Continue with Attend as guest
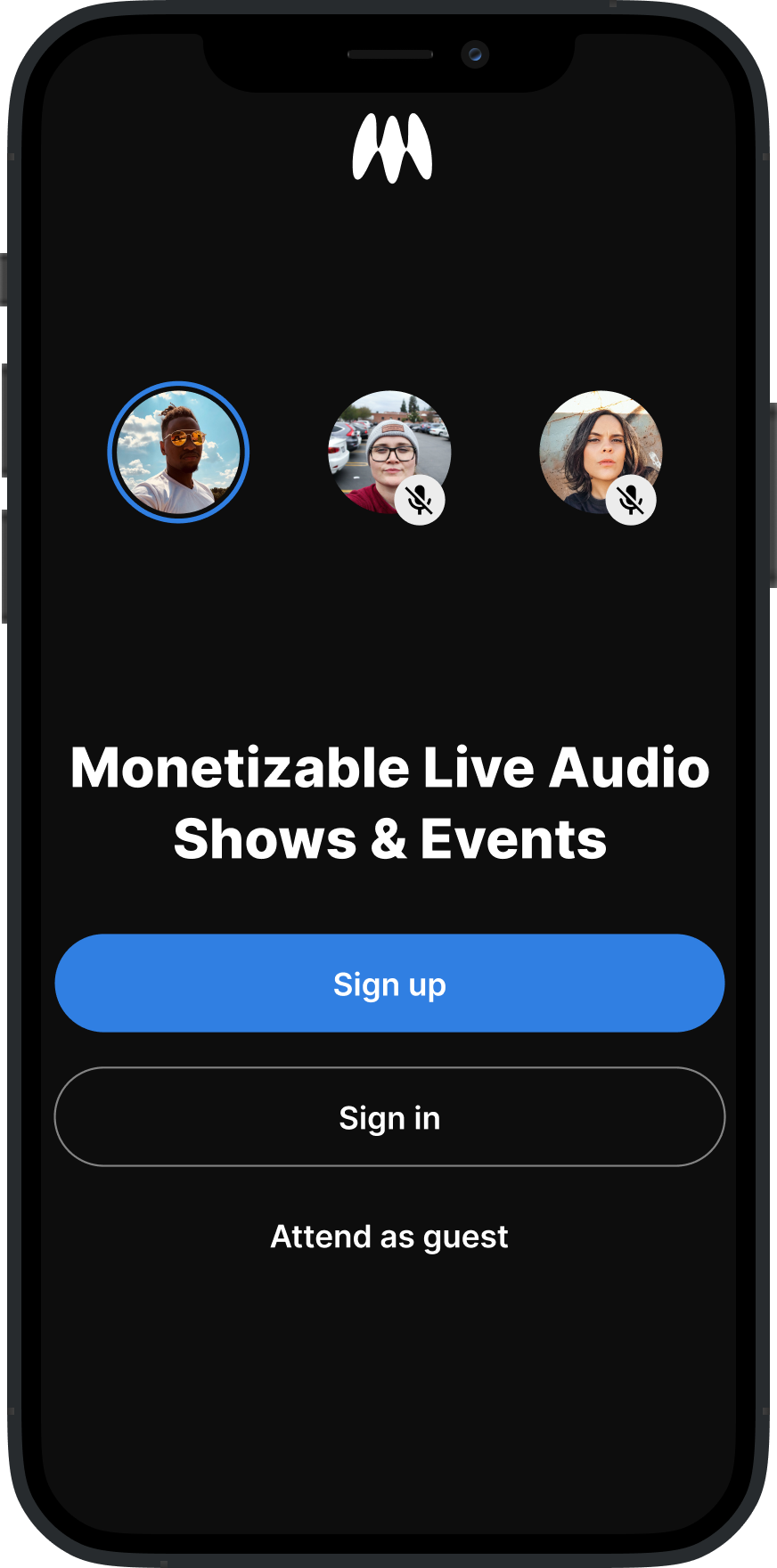Viewport: 777px width, 1568px height. point(389,1237)
